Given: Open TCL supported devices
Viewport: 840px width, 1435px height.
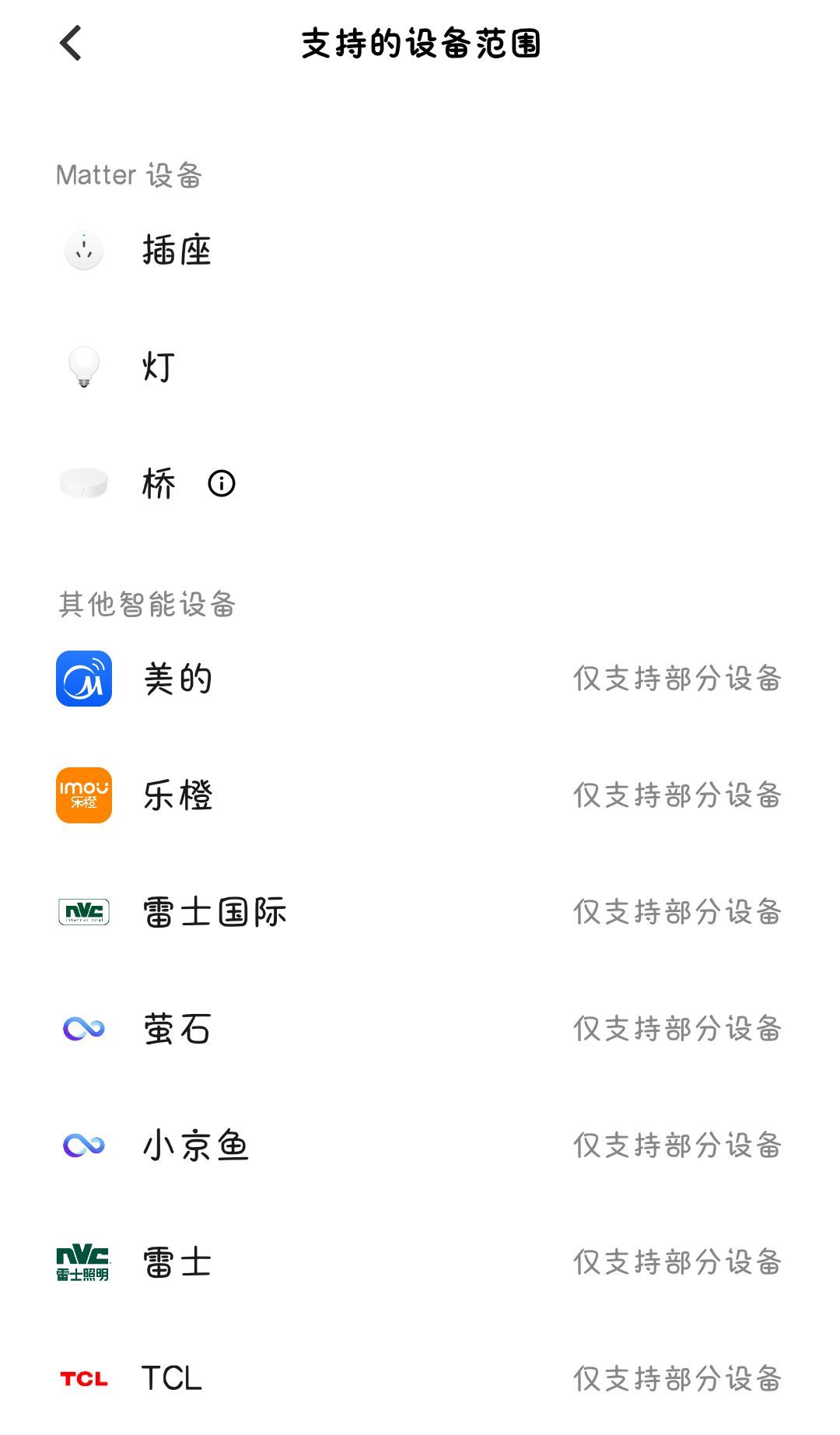Looking at the screenshot, I should [420, 1379].
